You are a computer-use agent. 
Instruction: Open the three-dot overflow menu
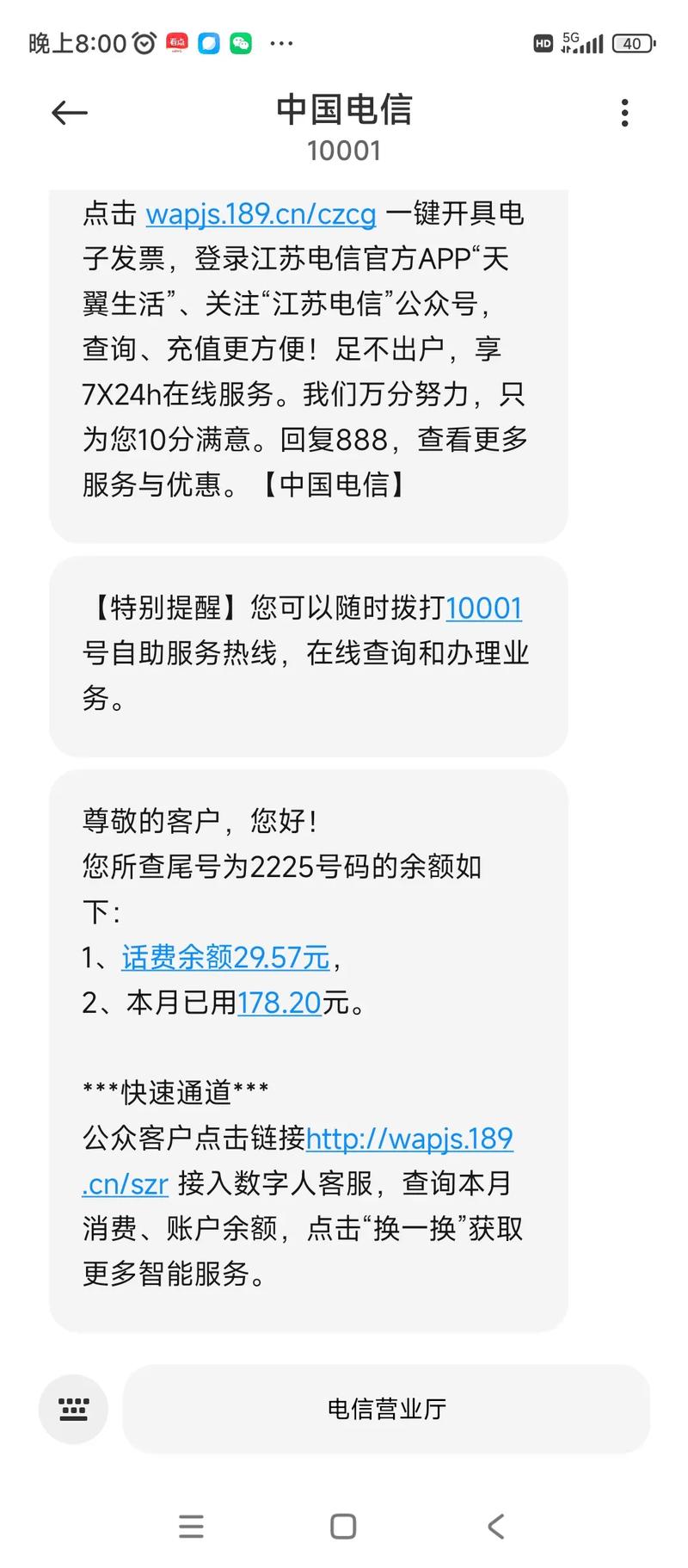(624, 112)
